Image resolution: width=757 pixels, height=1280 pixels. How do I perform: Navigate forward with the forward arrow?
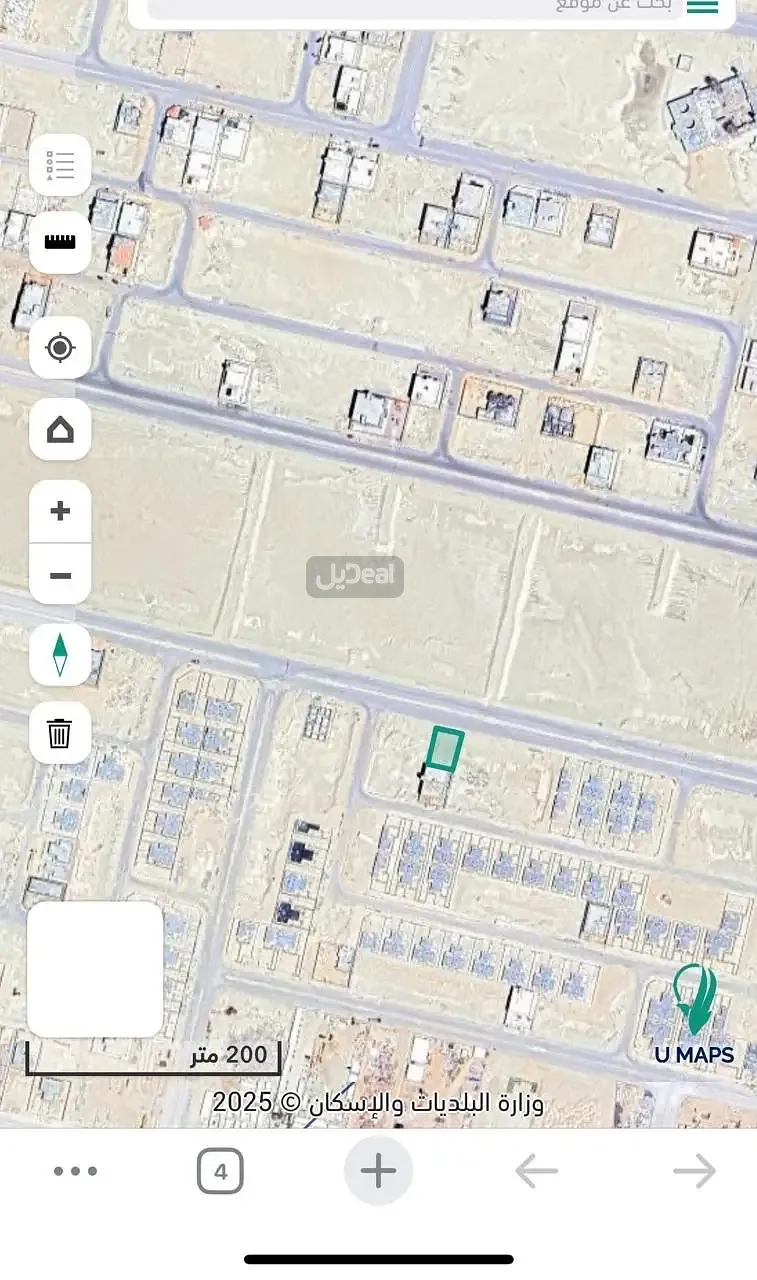coord(694,1170)
